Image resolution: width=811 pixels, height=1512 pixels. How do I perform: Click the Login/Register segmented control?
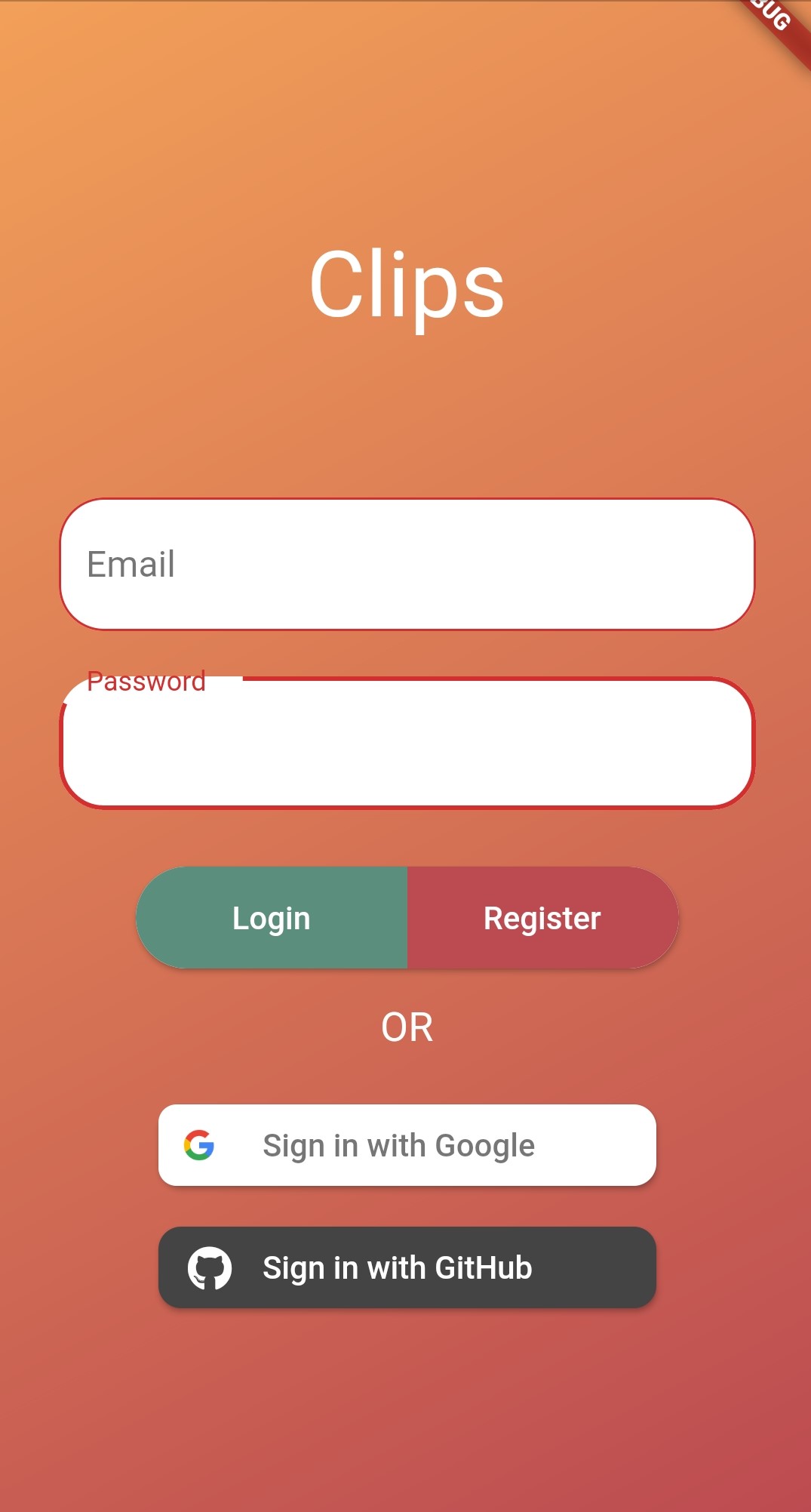click(x=407, y=917)
